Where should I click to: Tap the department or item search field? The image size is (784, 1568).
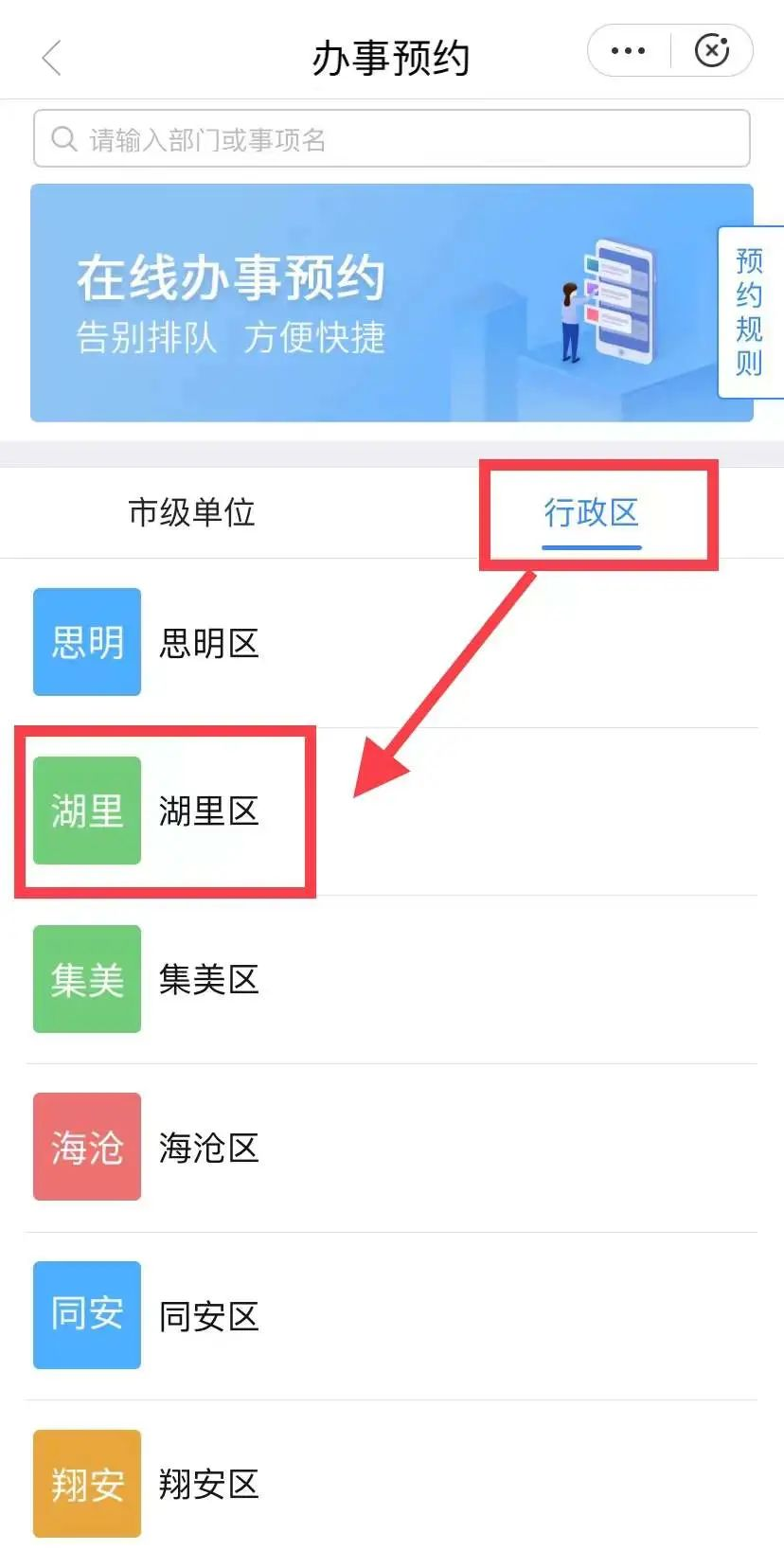(x=392, y=139)
